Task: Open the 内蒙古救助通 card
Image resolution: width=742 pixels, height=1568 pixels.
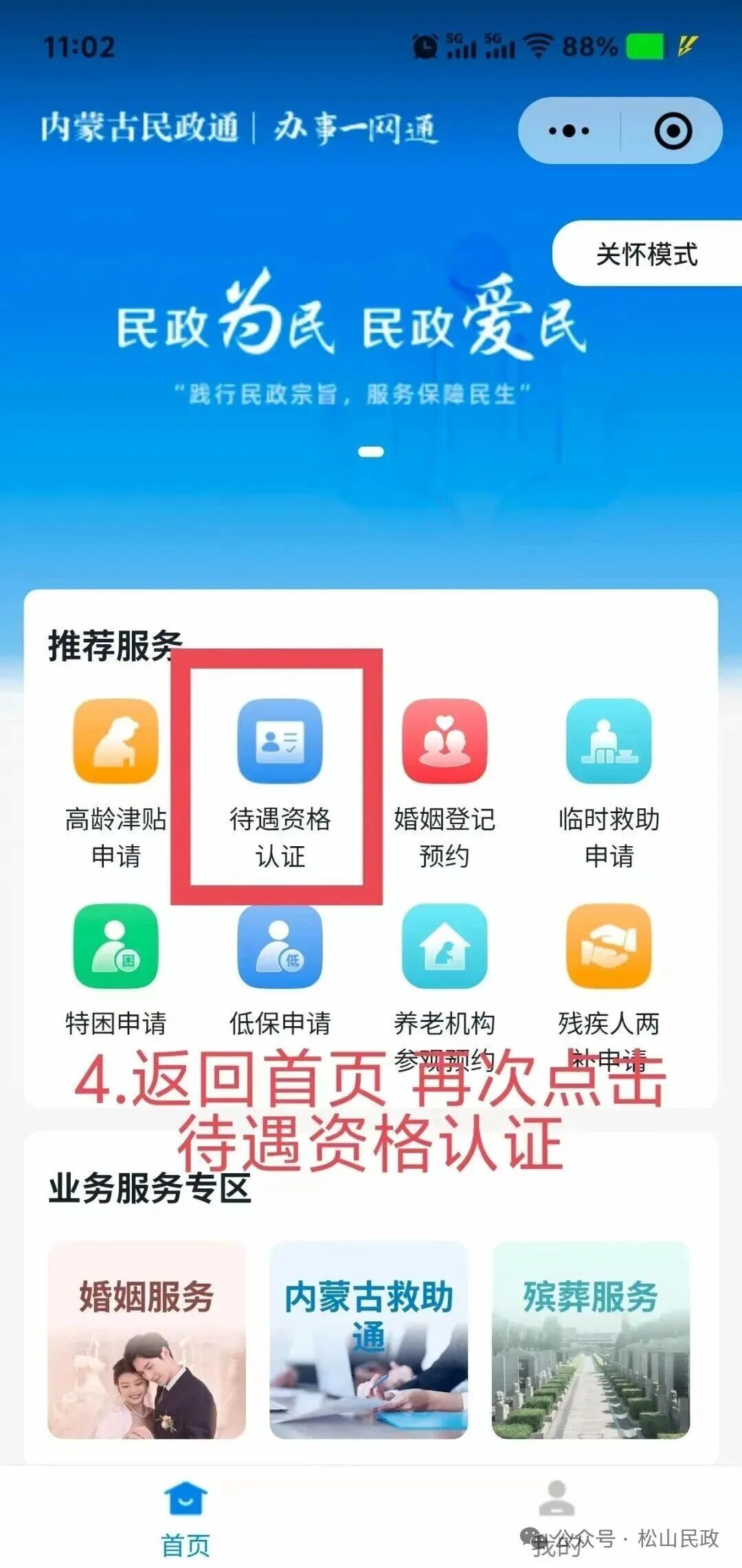Action: pos(368,1340)
